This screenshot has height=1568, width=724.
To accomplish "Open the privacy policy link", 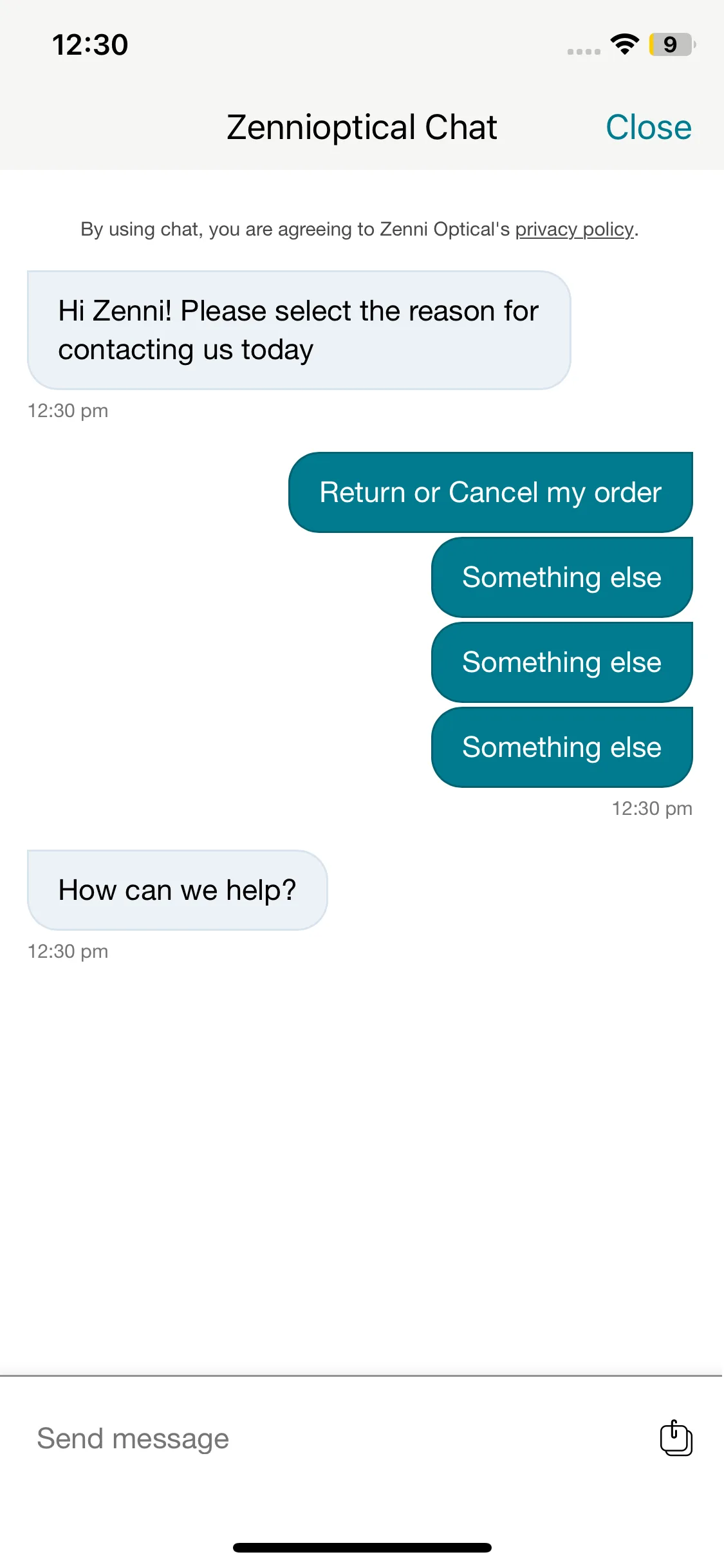I will pyautogui.click(x=574, y=229).
